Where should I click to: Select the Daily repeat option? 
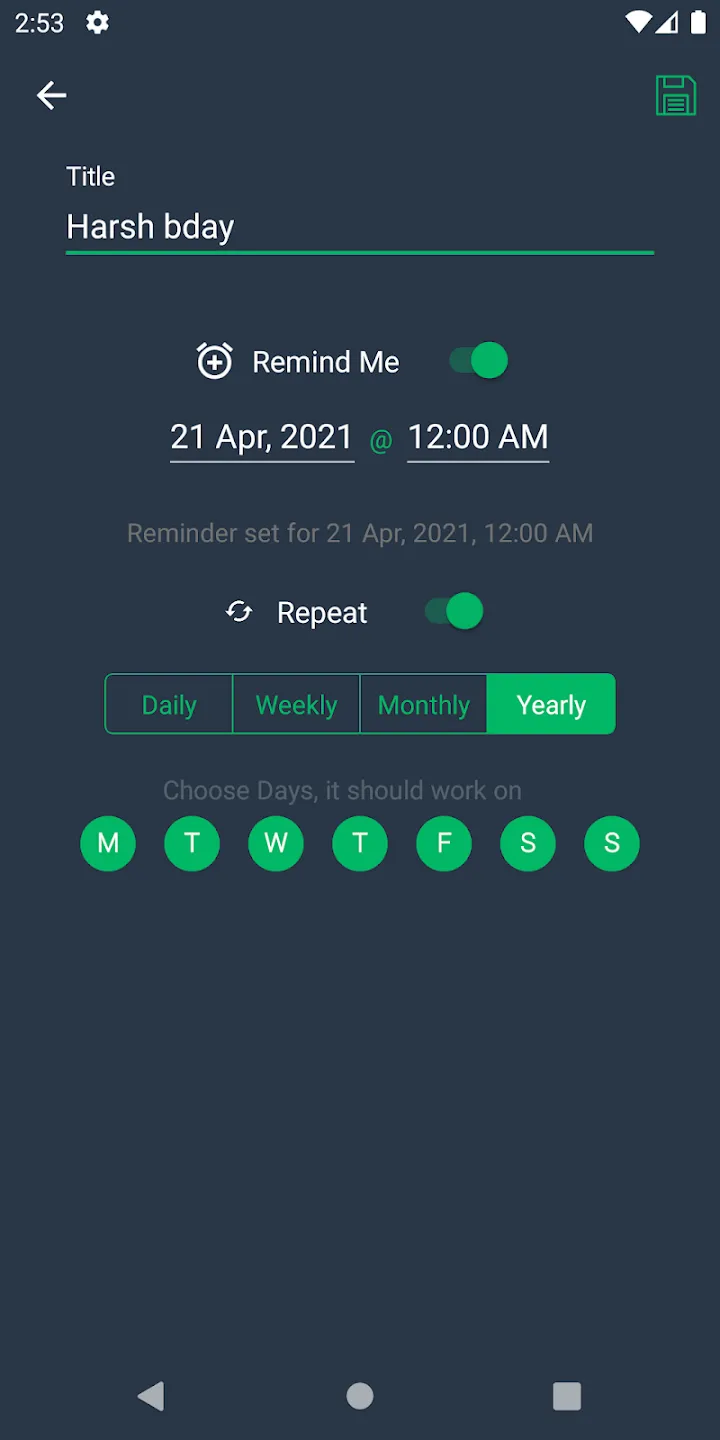[169, 705]
